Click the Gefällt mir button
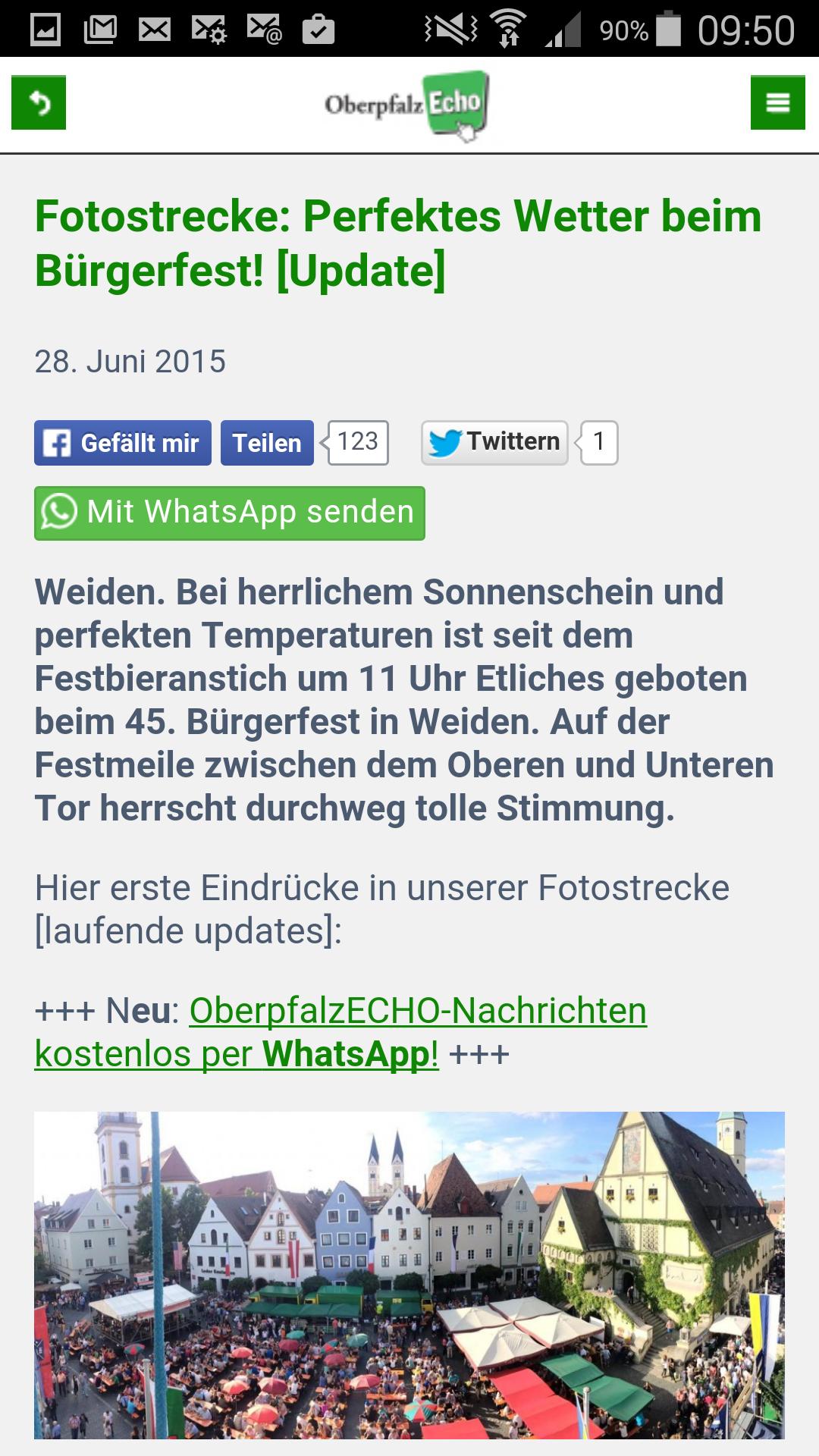This screenshot has height=1456, width=819. pos(121,442)
